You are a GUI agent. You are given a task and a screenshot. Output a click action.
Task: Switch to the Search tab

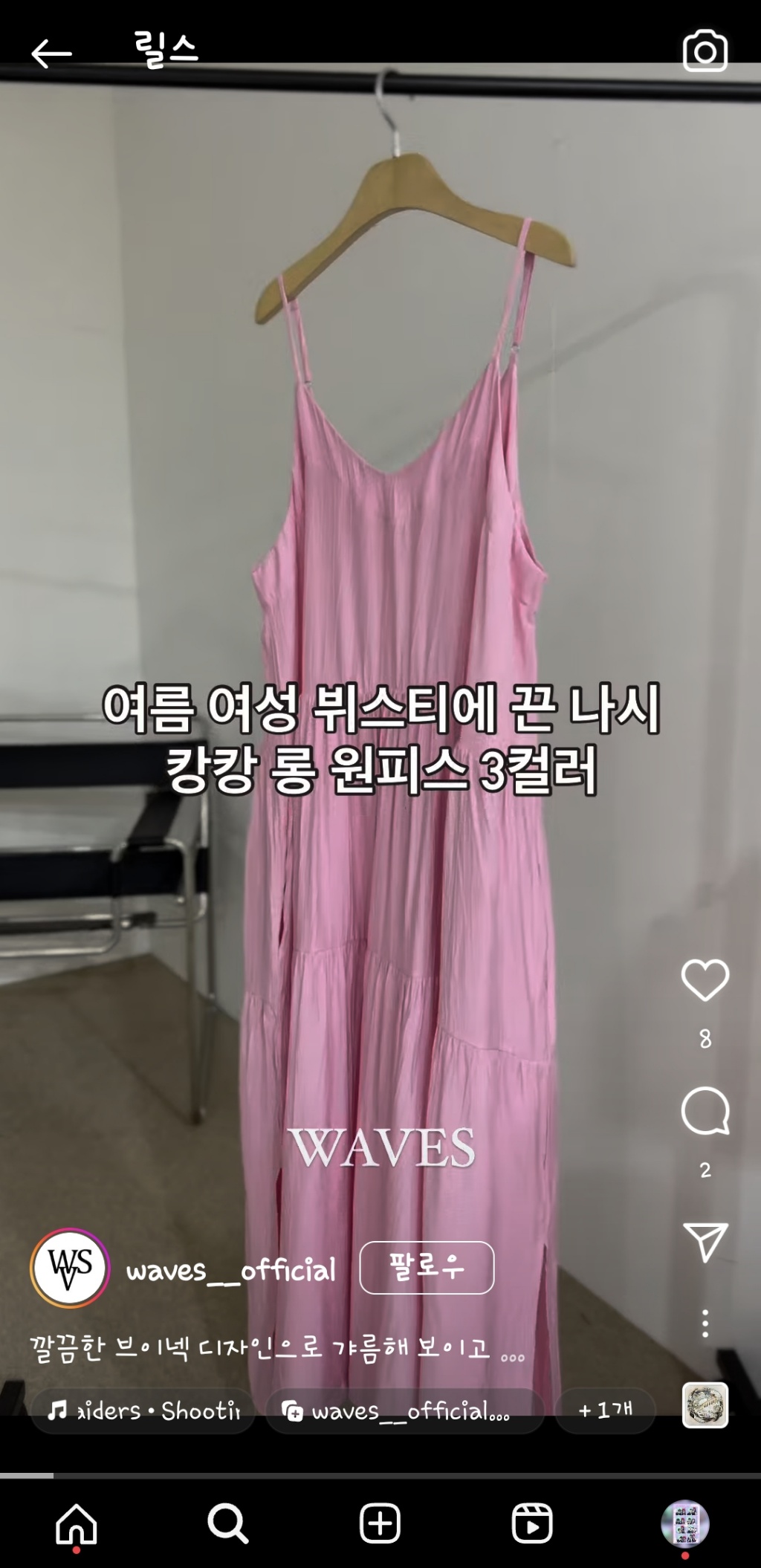click(228, 1524)
